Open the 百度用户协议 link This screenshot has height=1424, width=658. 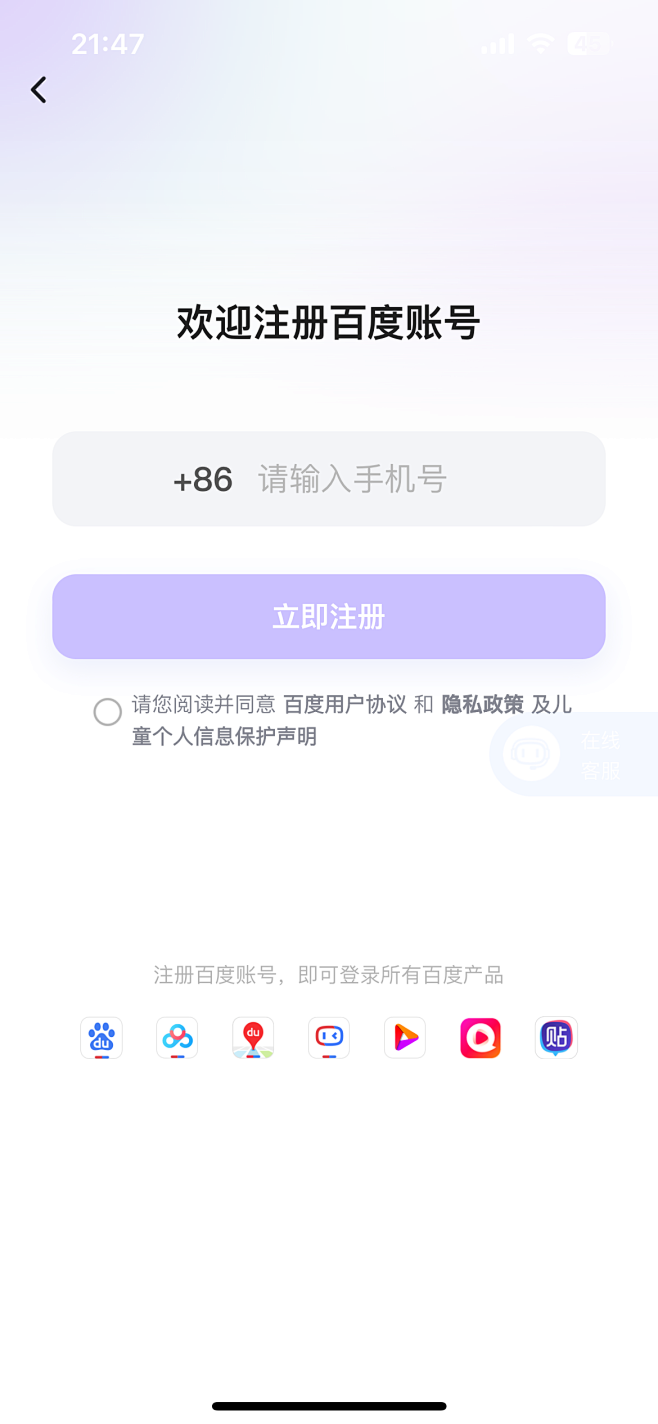(x=345, y=704)
